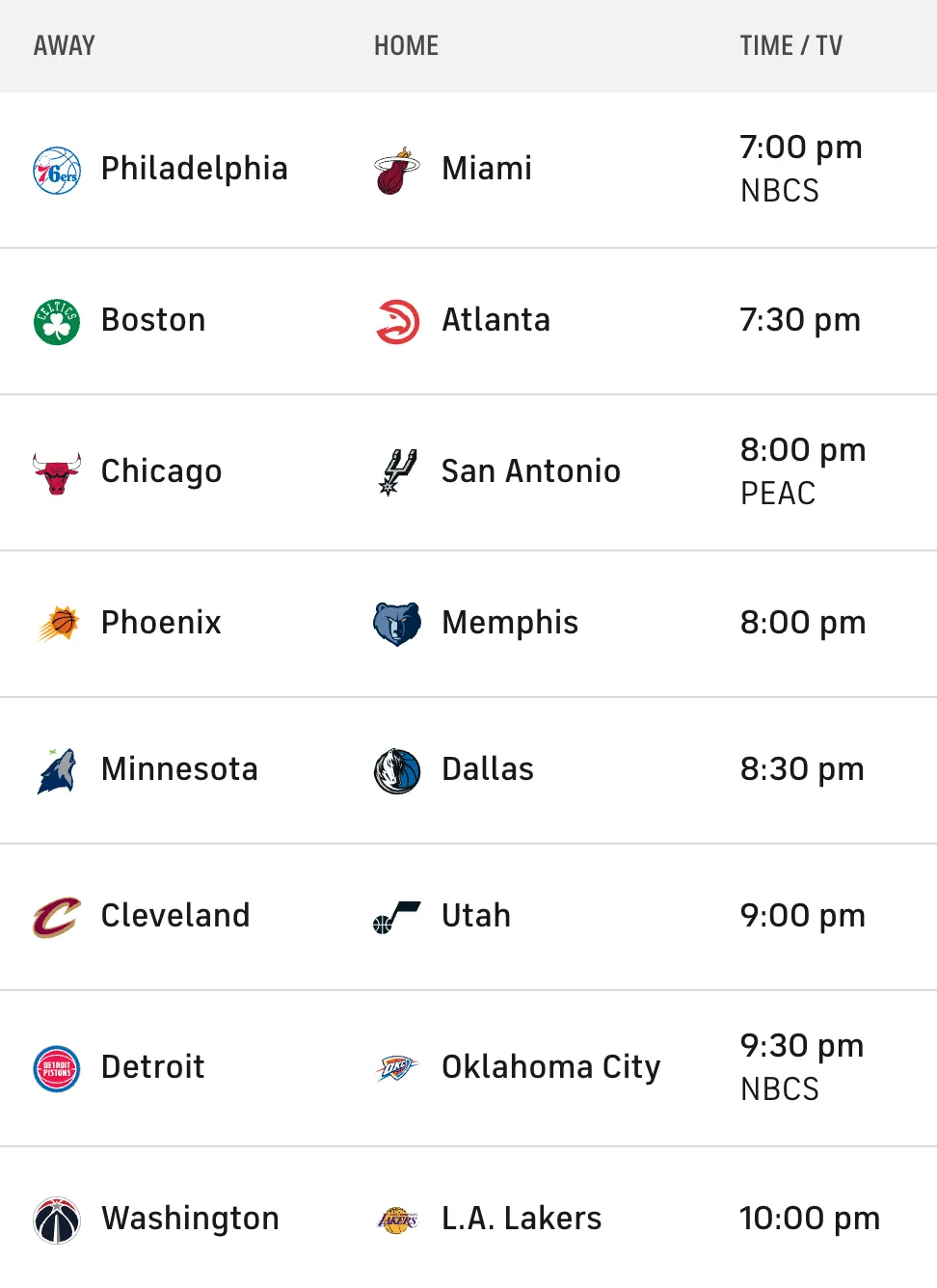Screen dimensions: 937x1288
Task: Select the San Antonio Spurs logo
Action: point(397,471)
